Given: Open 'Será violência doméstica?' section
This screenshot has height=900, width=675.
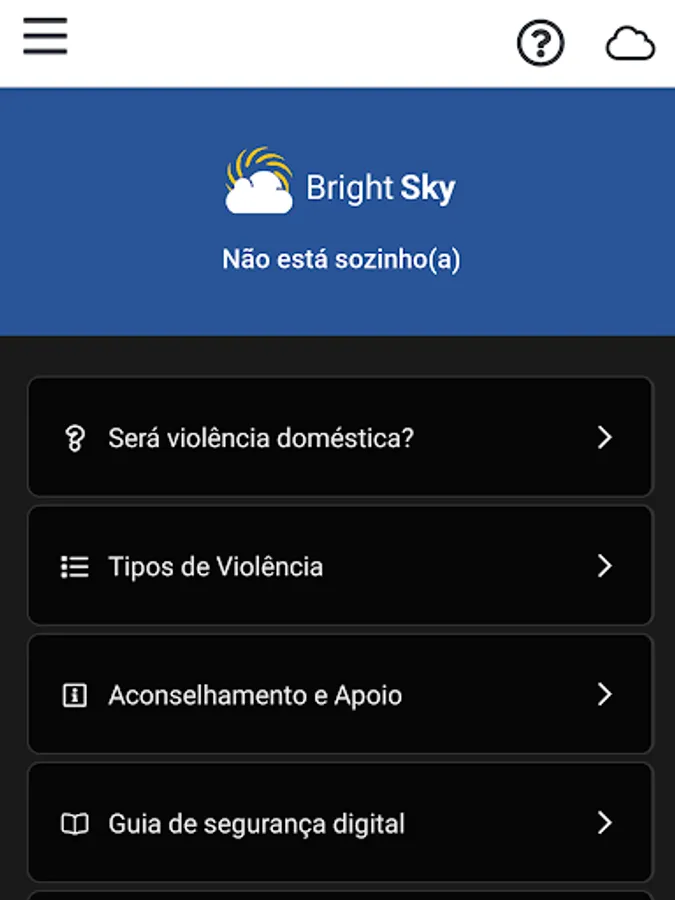Looking at the screenshot, I should click(x=339, y=437).
